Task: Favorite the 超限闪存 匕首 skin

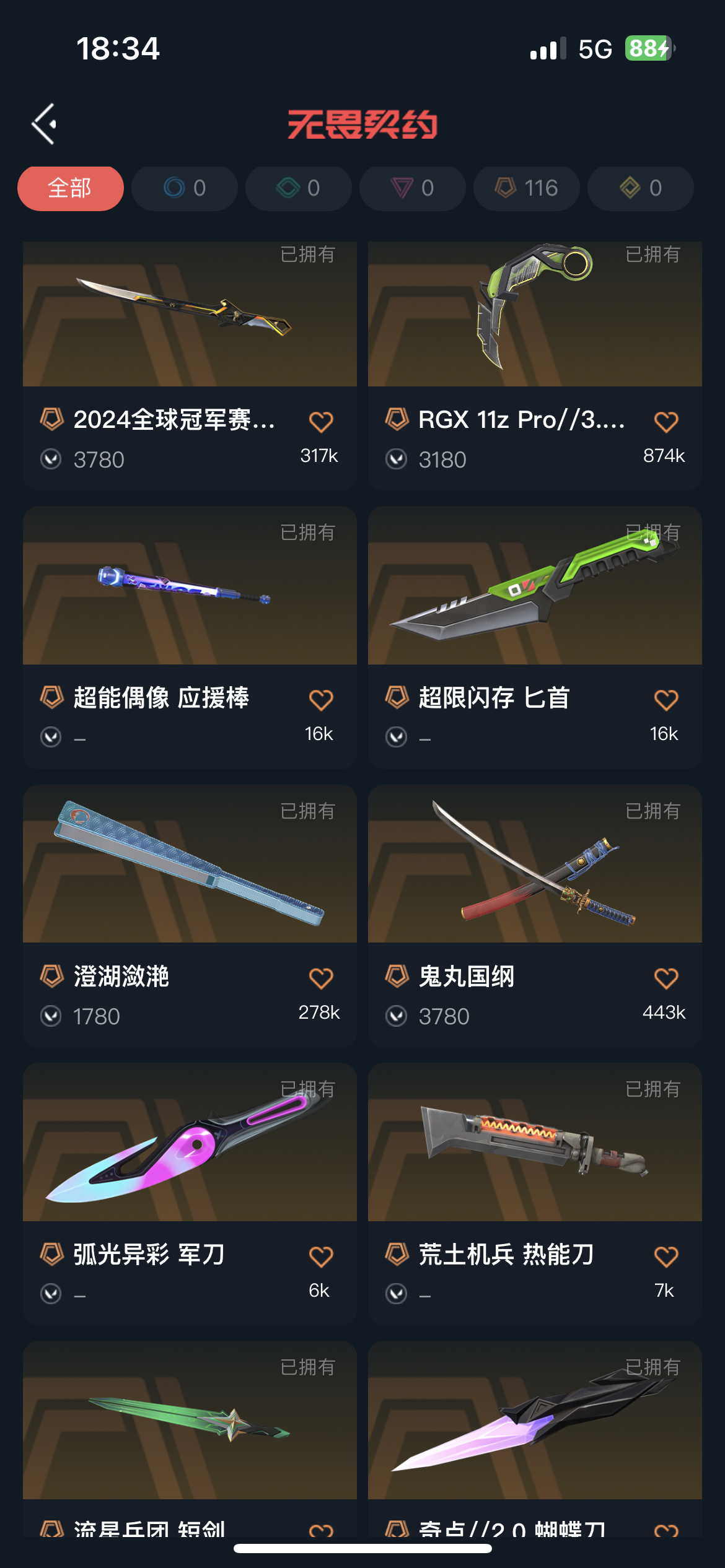Action: [x=666, y=700]
